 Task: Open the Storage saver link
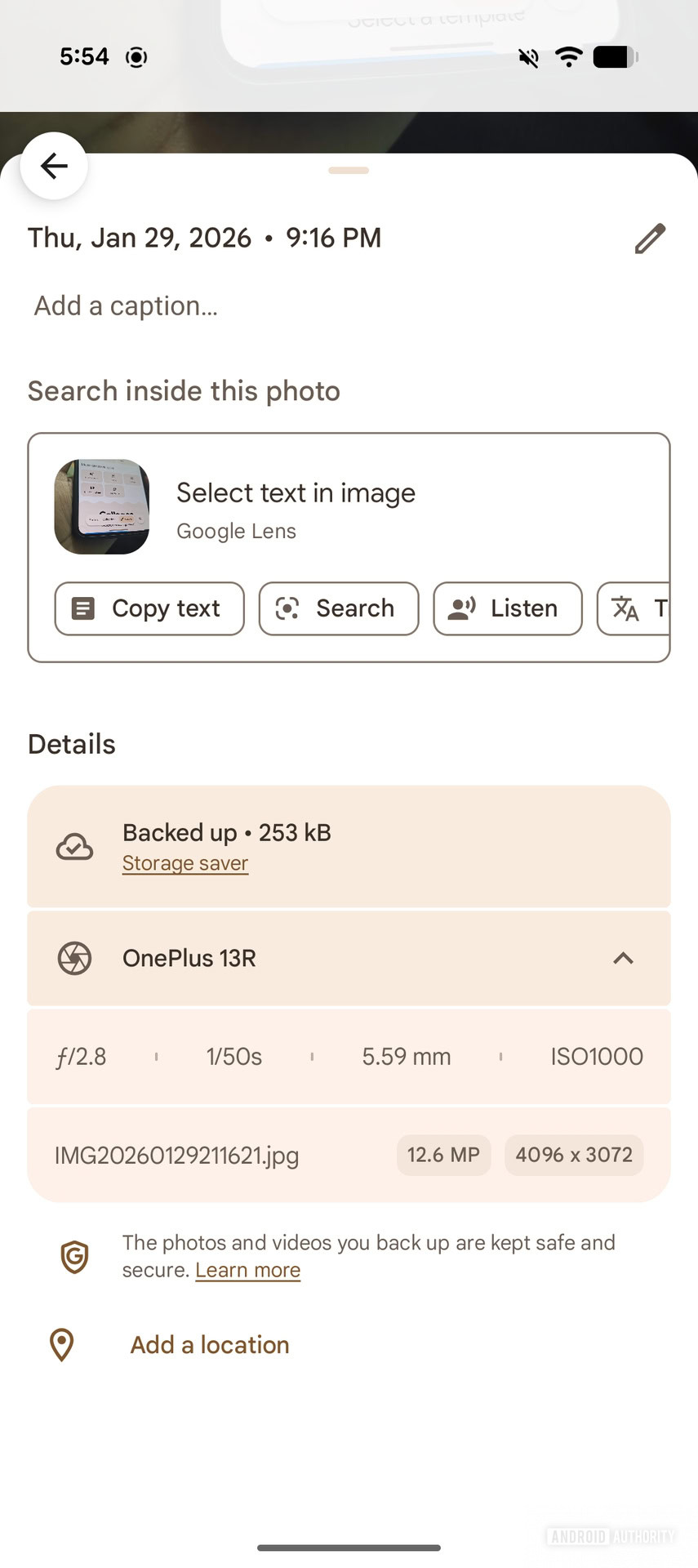tap(185, 863)
